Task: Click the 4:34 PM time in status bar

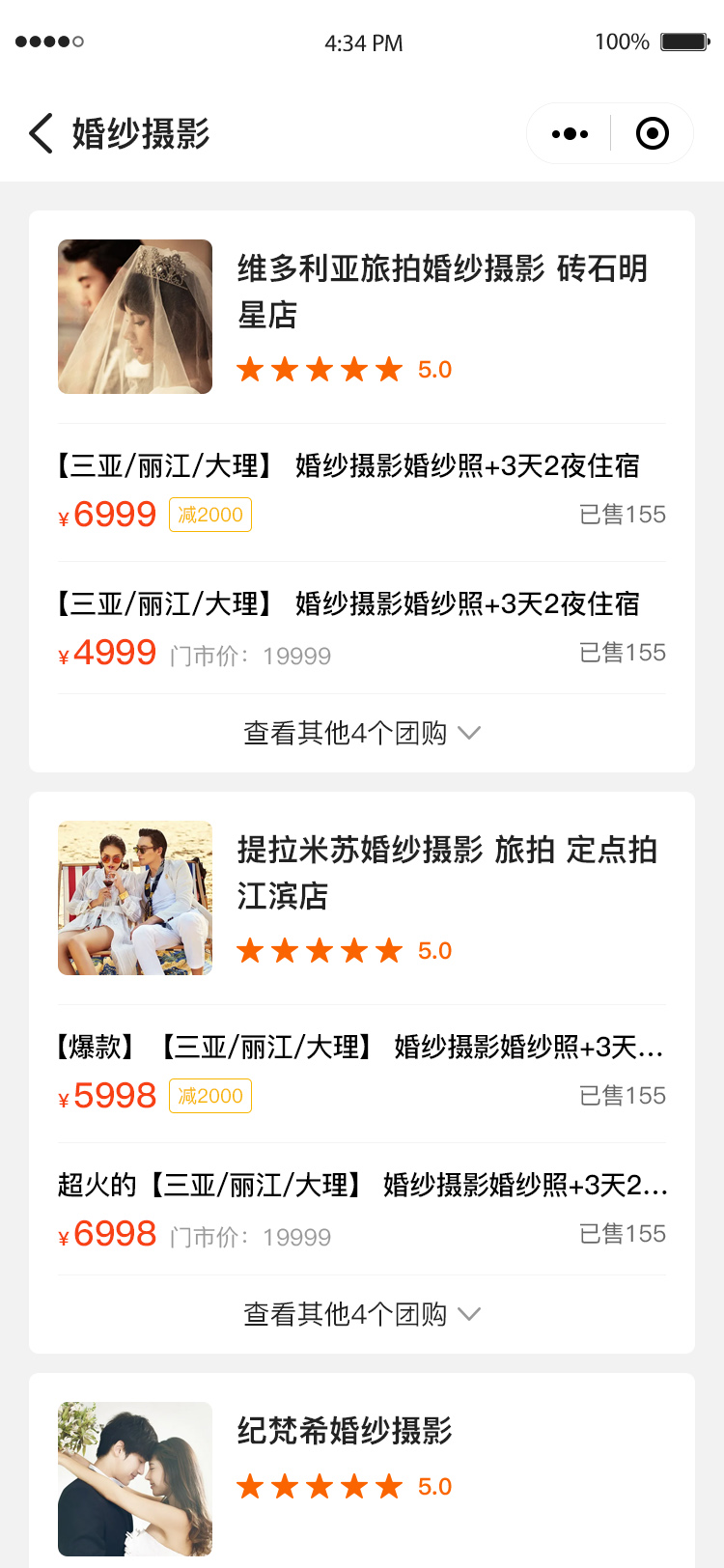Action: pos(364,42)
